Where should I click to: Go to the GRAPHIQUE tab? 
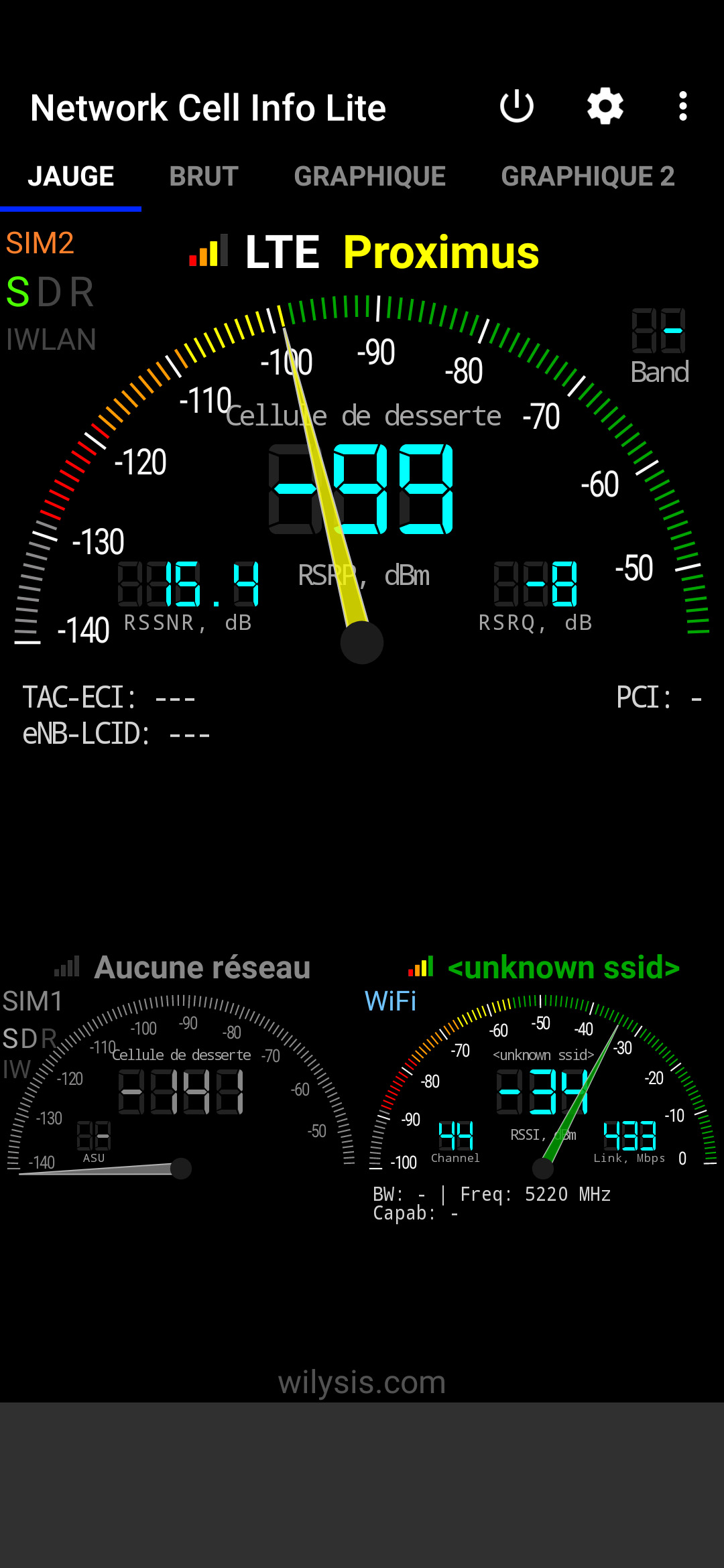click(369, 177)
